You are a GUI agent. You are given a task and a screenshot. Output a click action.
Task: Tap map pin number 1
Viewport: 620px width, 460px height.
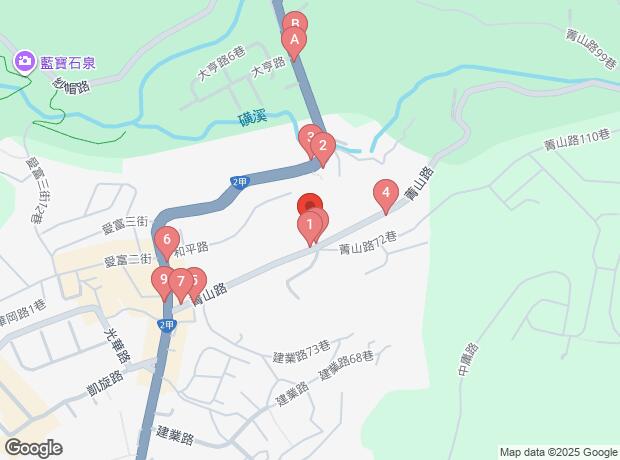click(311, 225)
